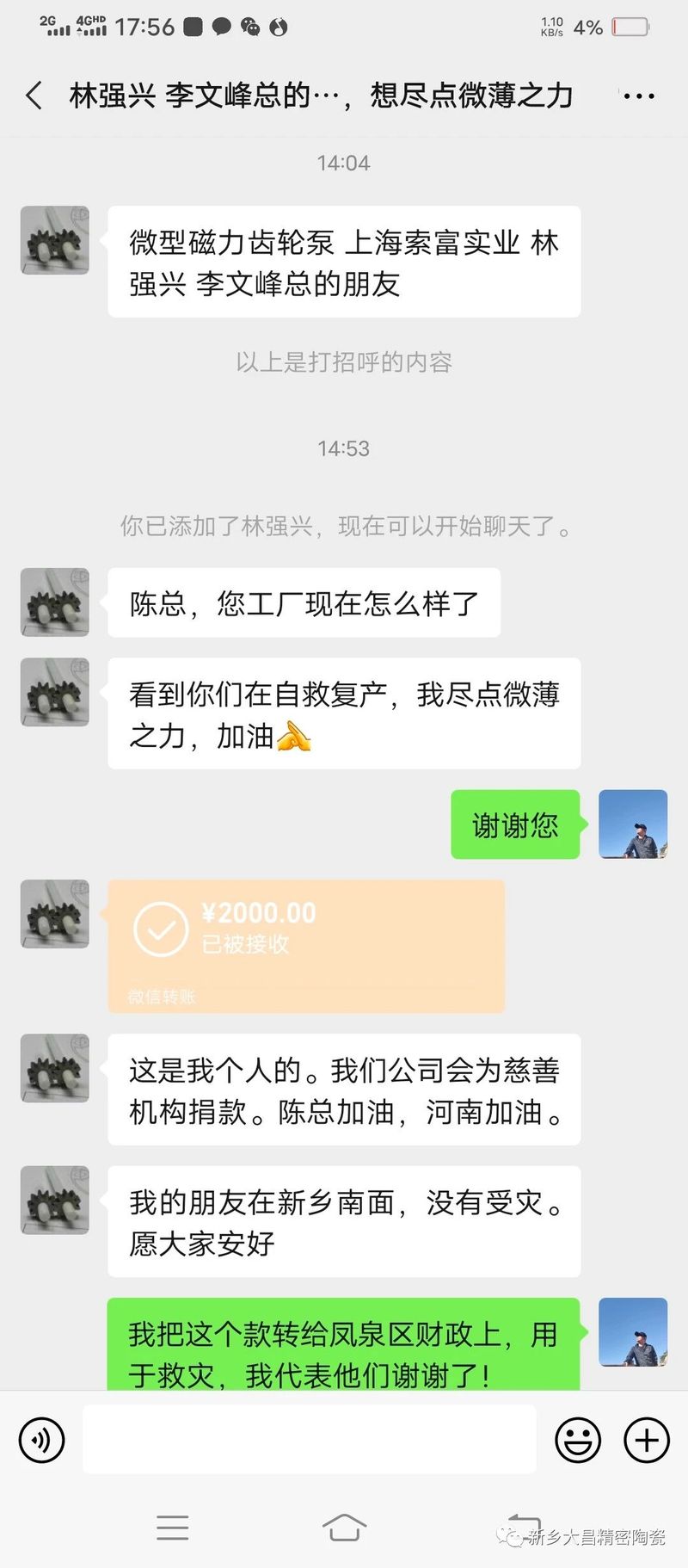
Task: Switch to voice message input
Action: point(41,1439)
